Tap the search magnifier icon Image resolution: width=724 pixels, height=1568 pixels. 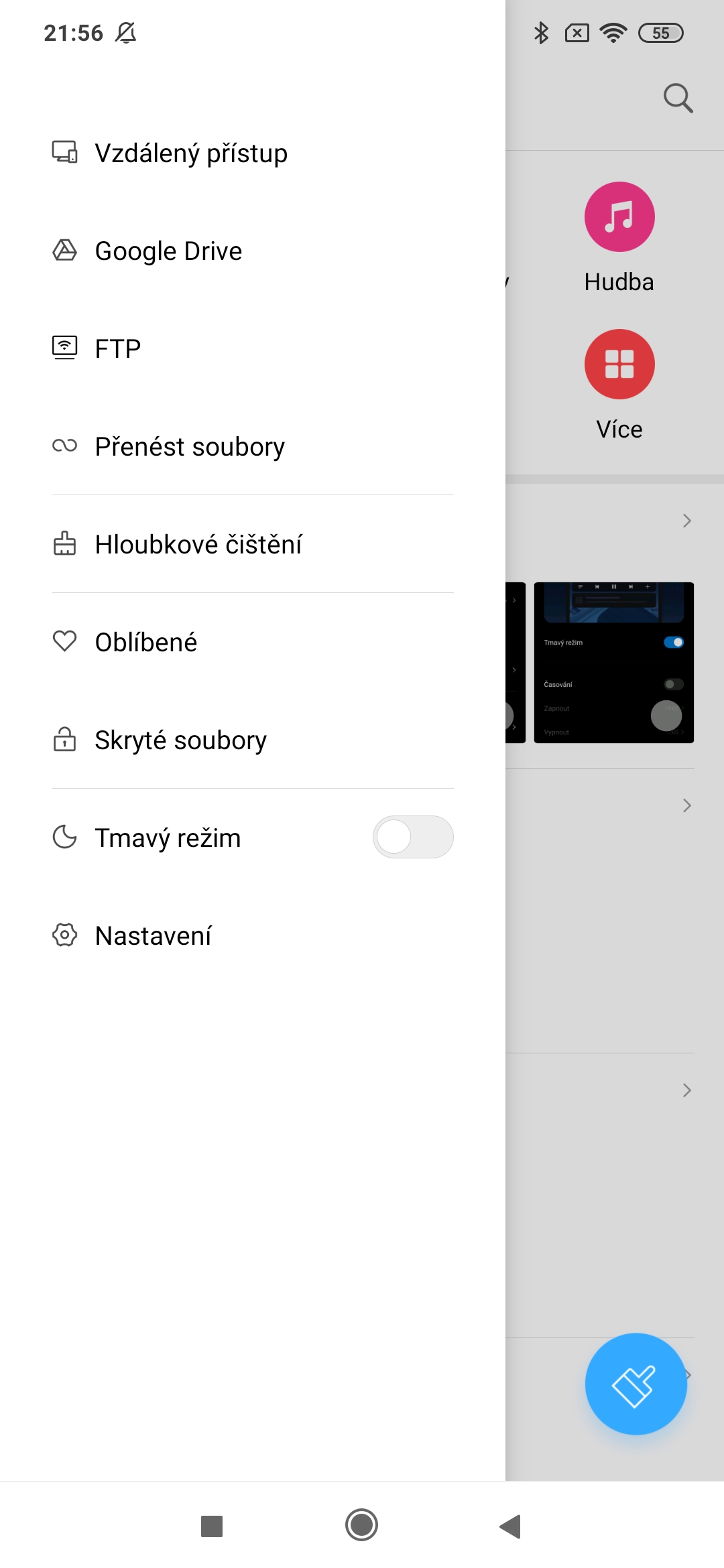click(x=678, y=99)
